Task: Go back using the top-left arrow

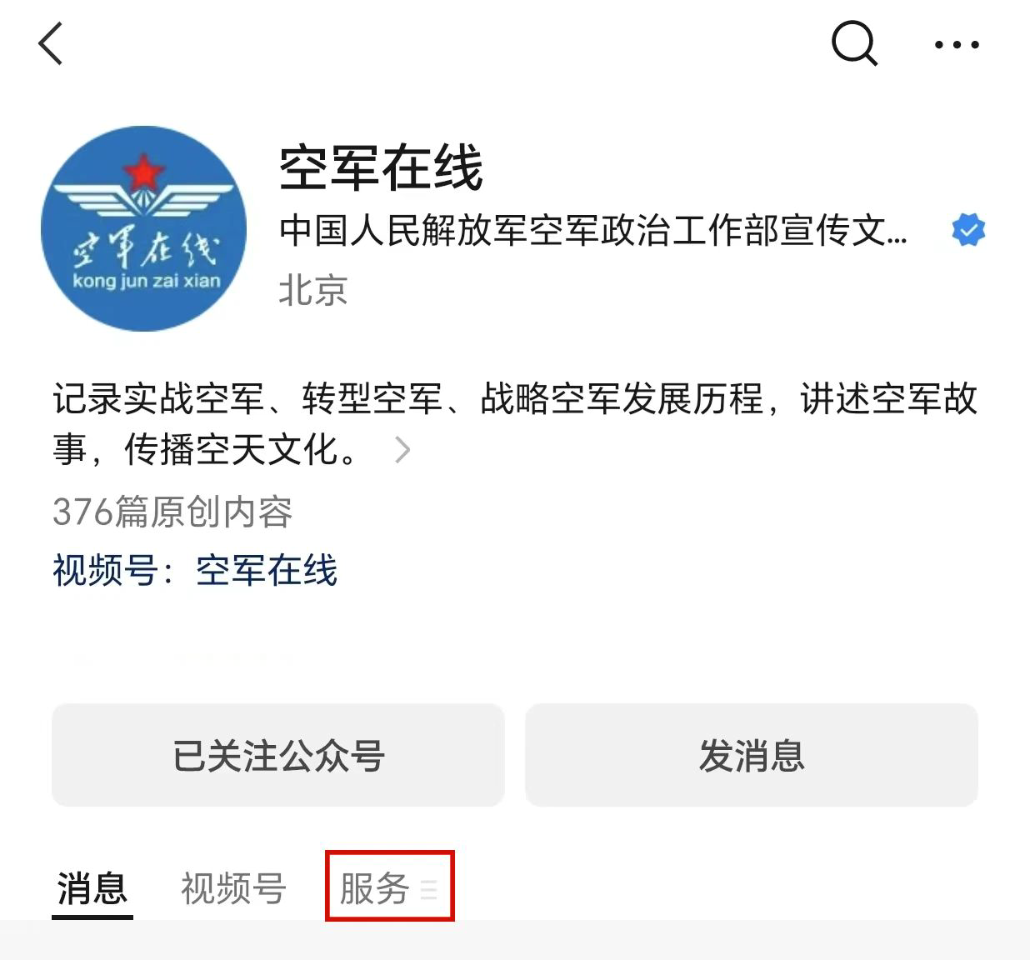Action: [x=50, y=45]
